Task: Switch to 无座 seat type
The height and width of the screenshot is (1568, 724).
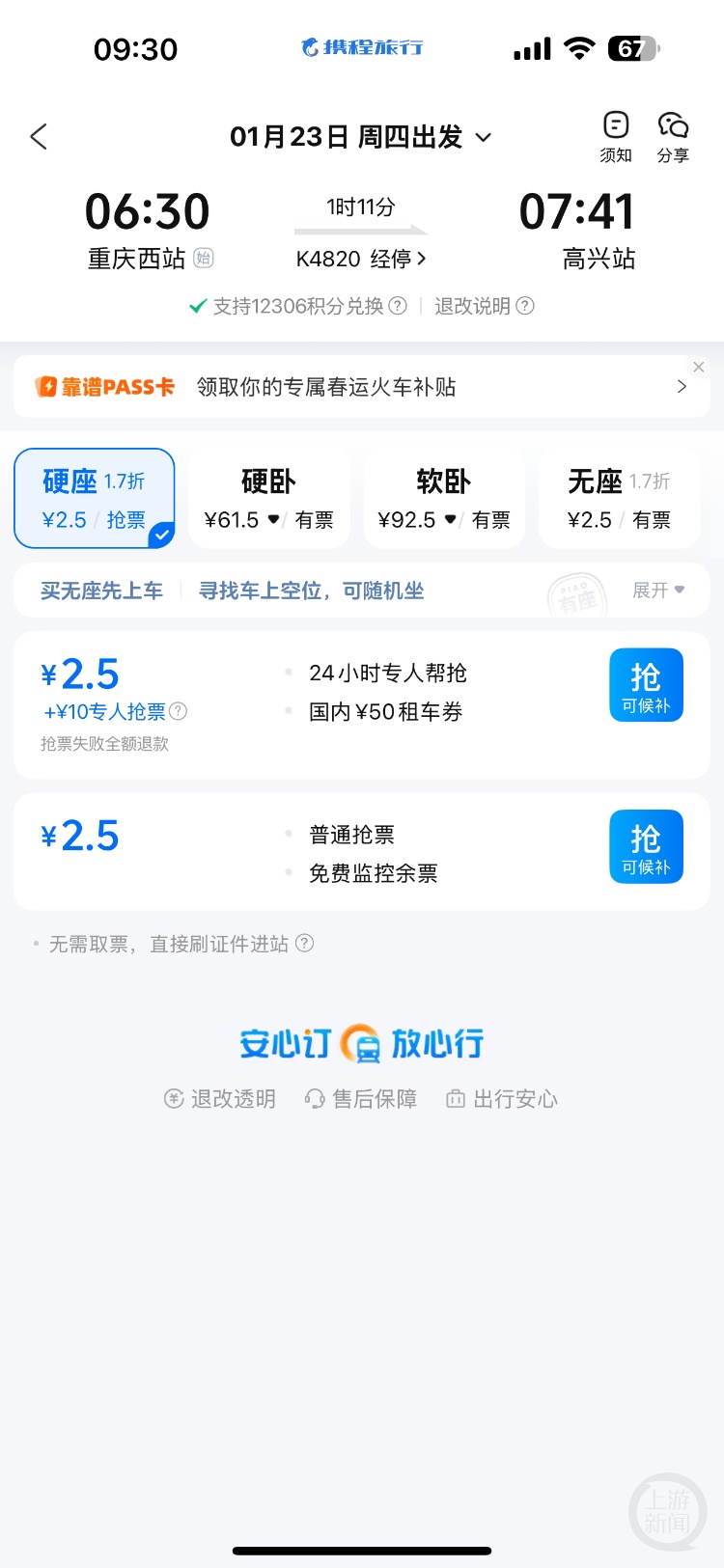Action: [x=619, y=499]
